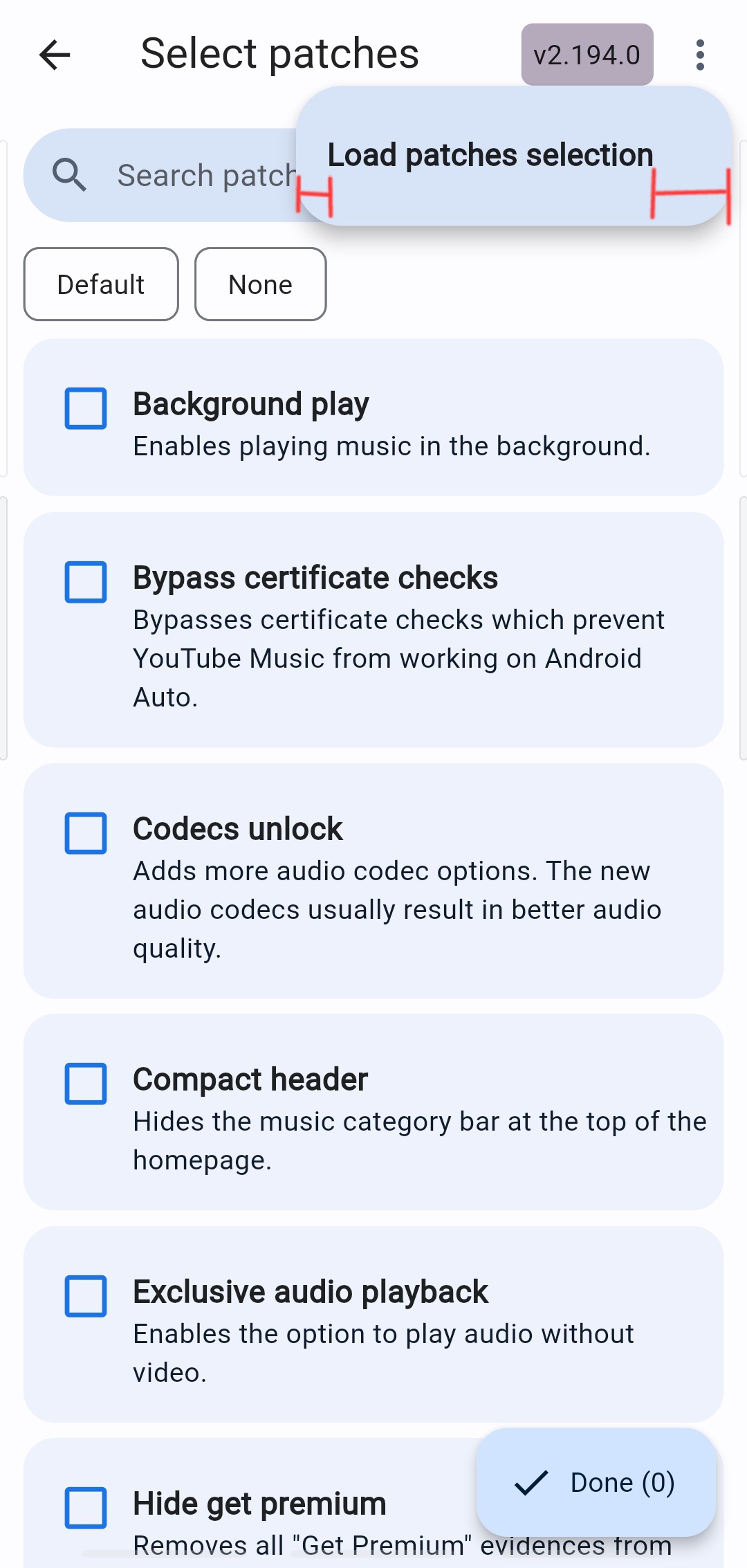The width and height of the screenshot is (747, 1568).
Task: Apply the Default patch selection
Action: (100, 284)
